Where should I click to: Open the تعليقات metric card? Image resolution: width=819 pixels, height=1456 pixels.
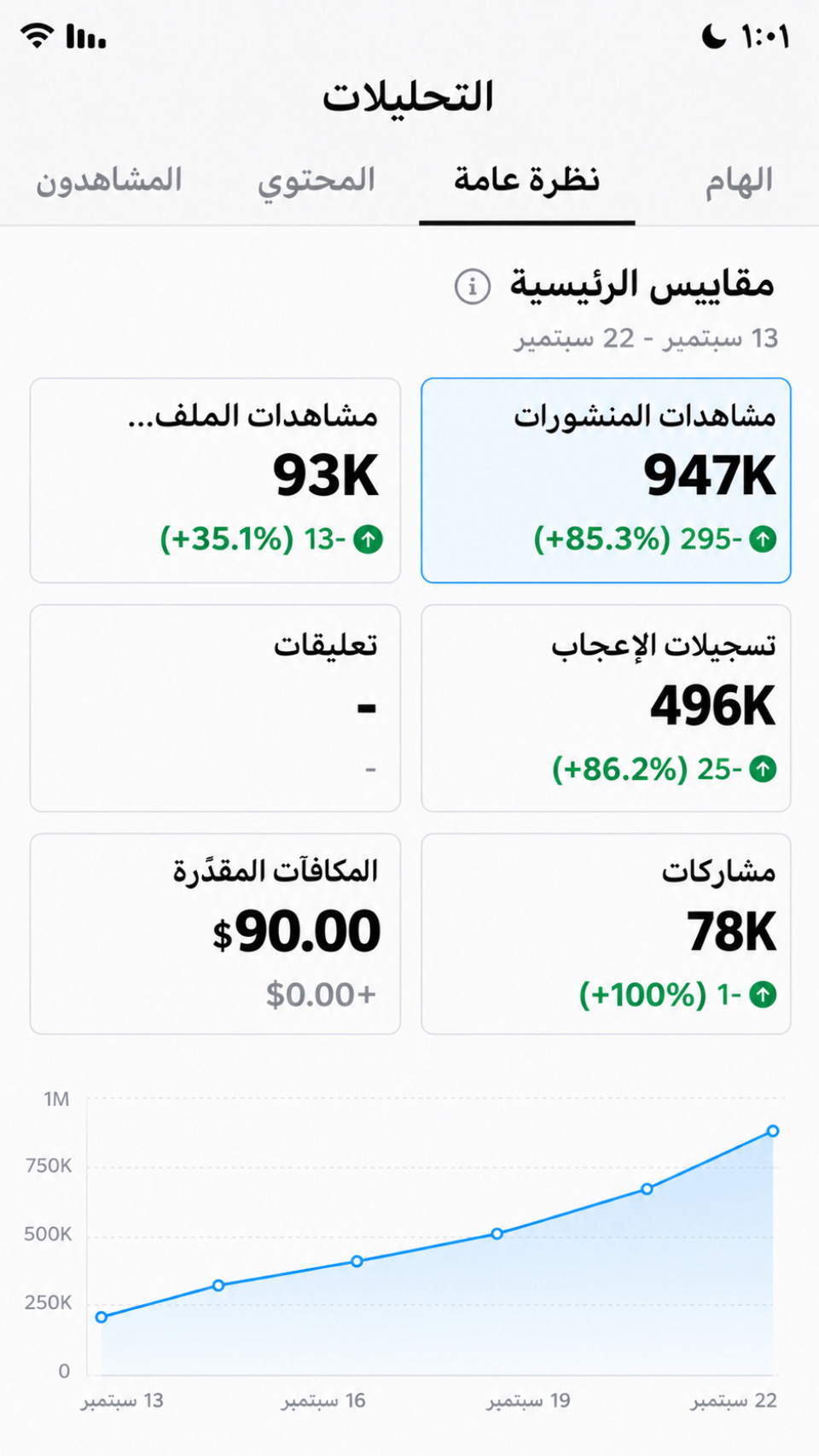pyautogui.click(x=215, y=708)
